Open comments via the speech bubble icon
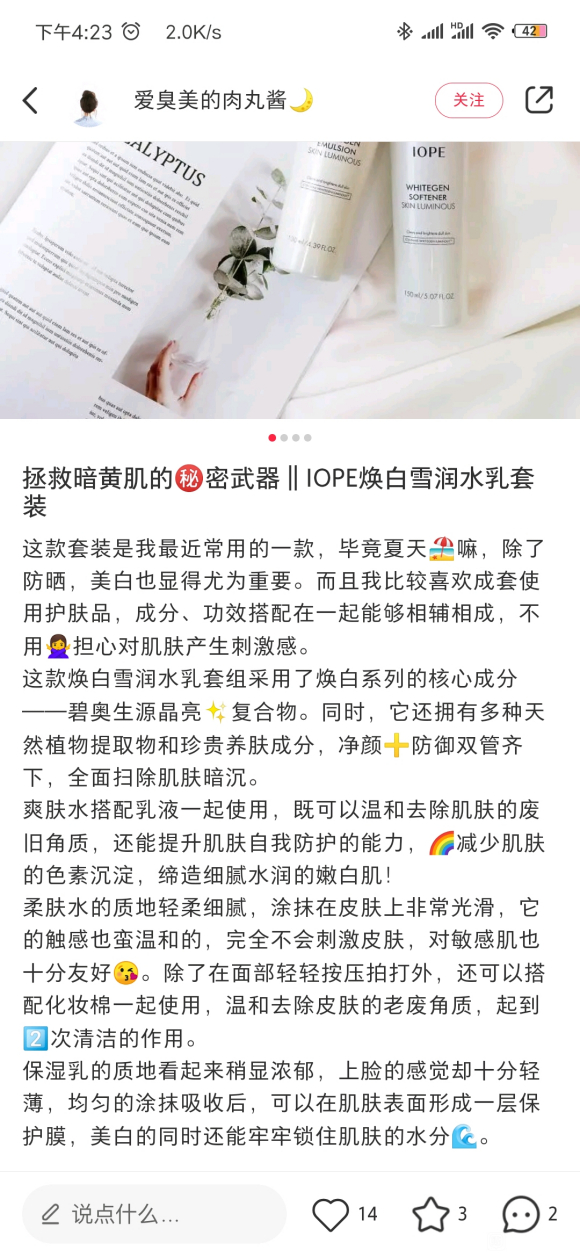580x1257 pixels. click(520, 1214)
